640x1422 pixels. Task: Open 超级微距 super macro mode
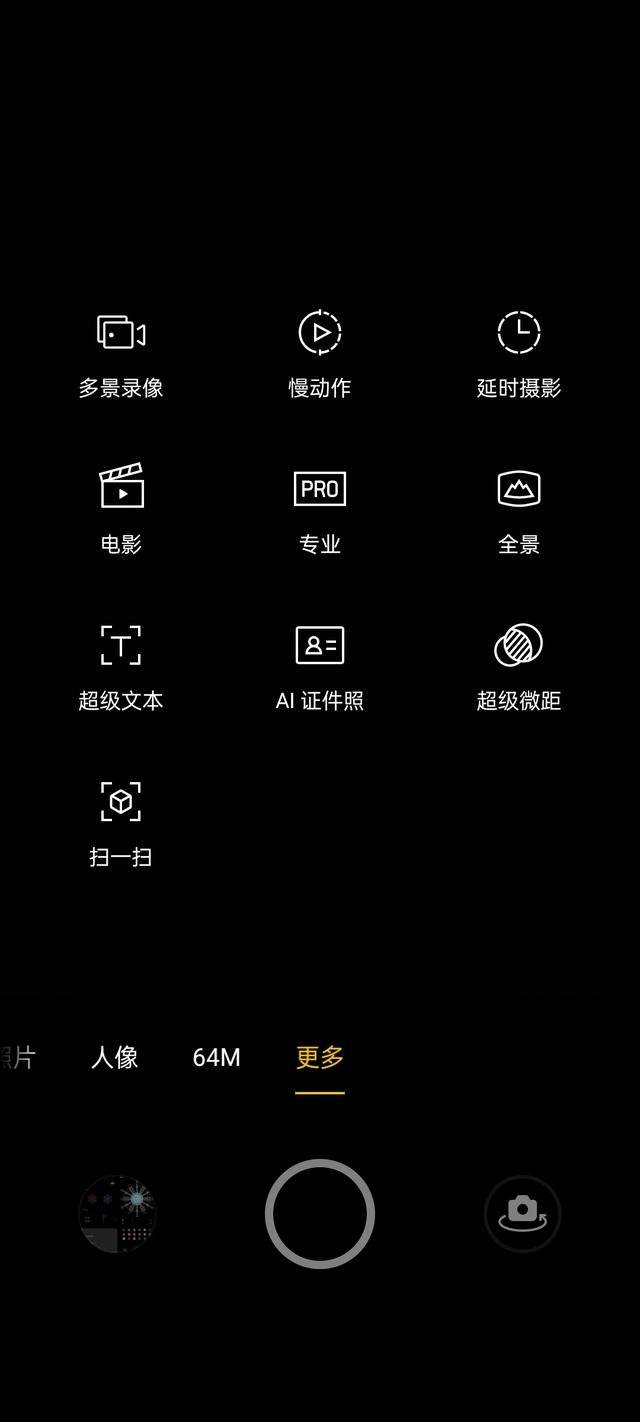(x=519, y=667)
